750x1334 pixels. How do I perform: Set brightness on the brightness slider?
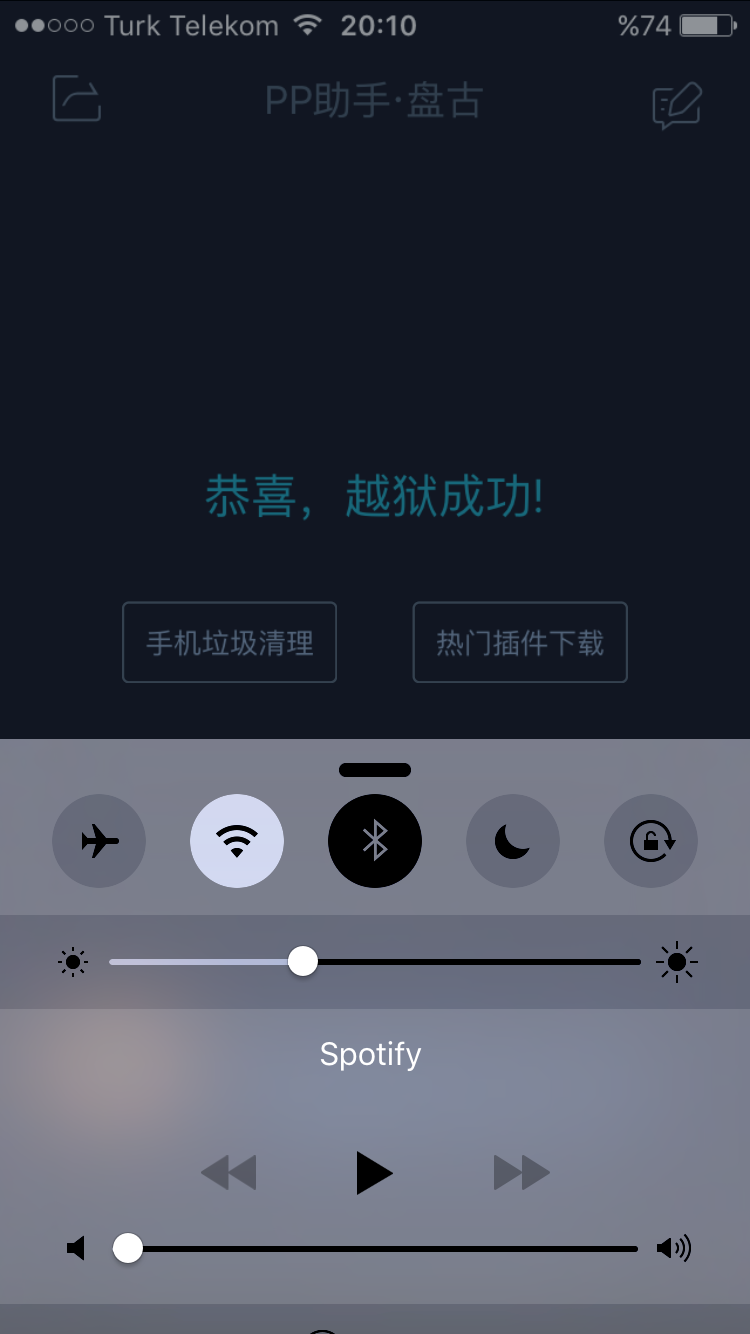pos(302,962)
